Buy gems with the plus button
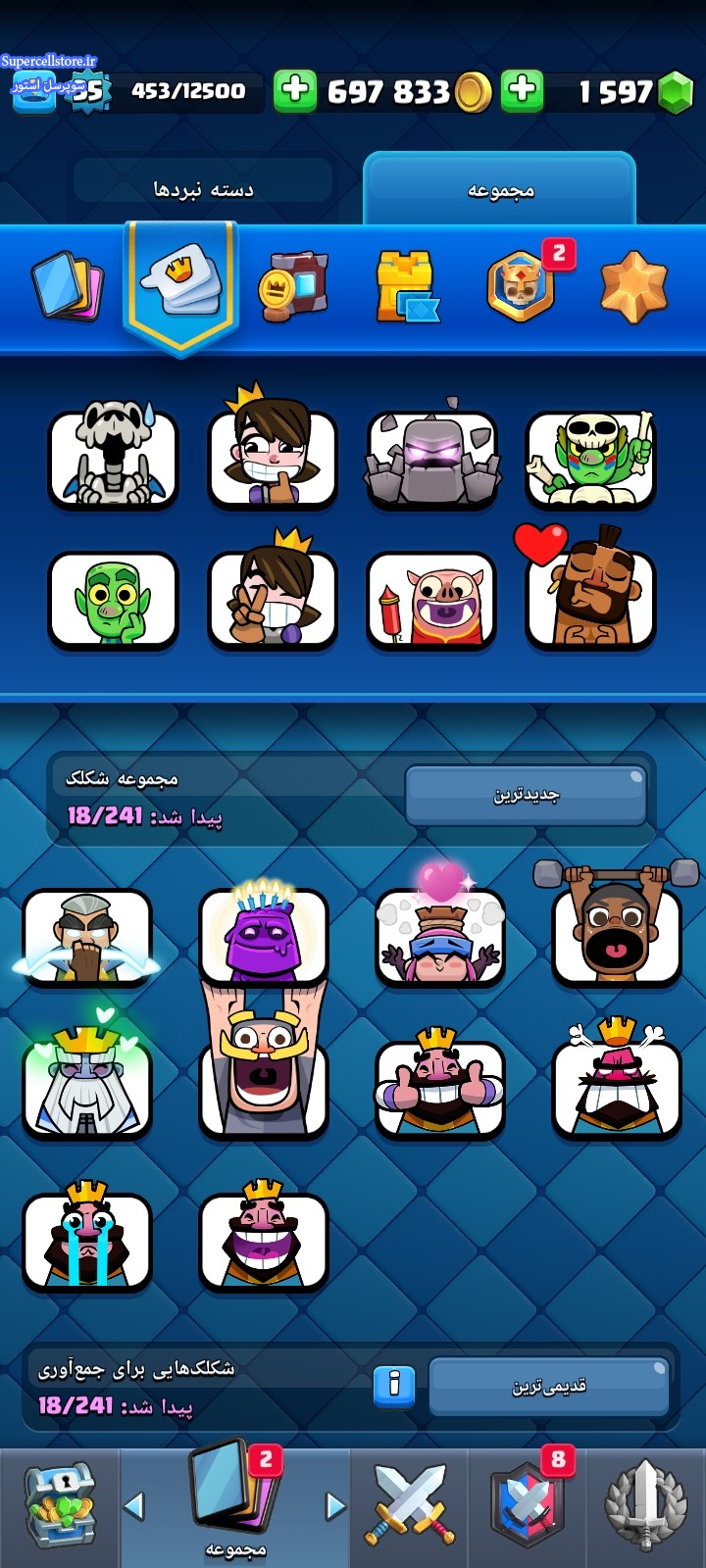 coord(523,90)
